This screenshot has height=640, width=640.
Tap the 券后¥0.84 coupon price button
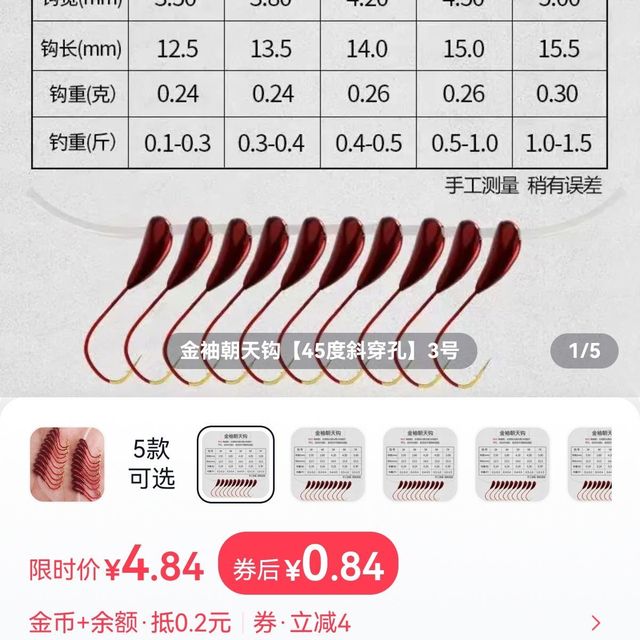point(307,569)
